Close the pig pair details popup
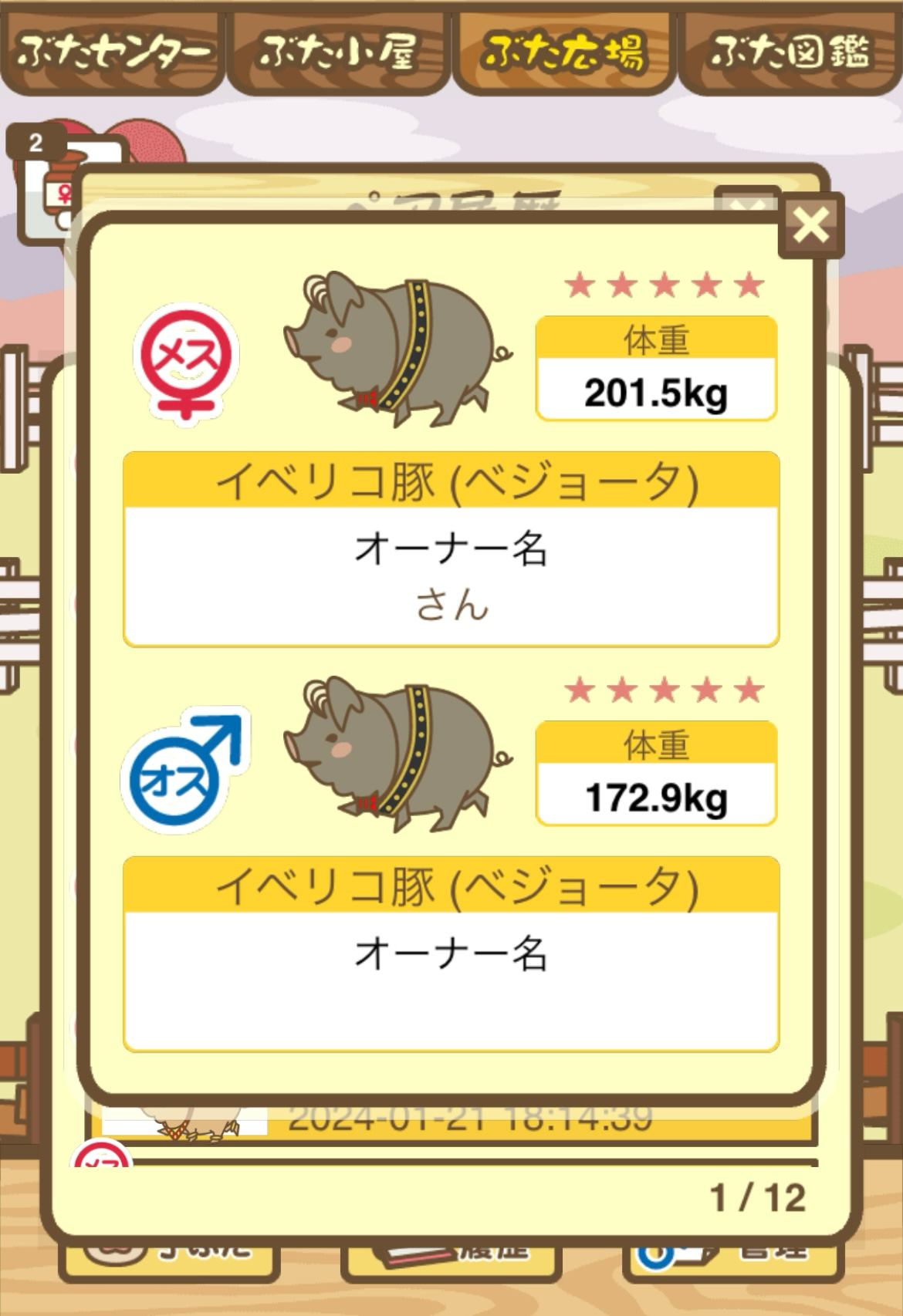 click(x=810, y=226)
